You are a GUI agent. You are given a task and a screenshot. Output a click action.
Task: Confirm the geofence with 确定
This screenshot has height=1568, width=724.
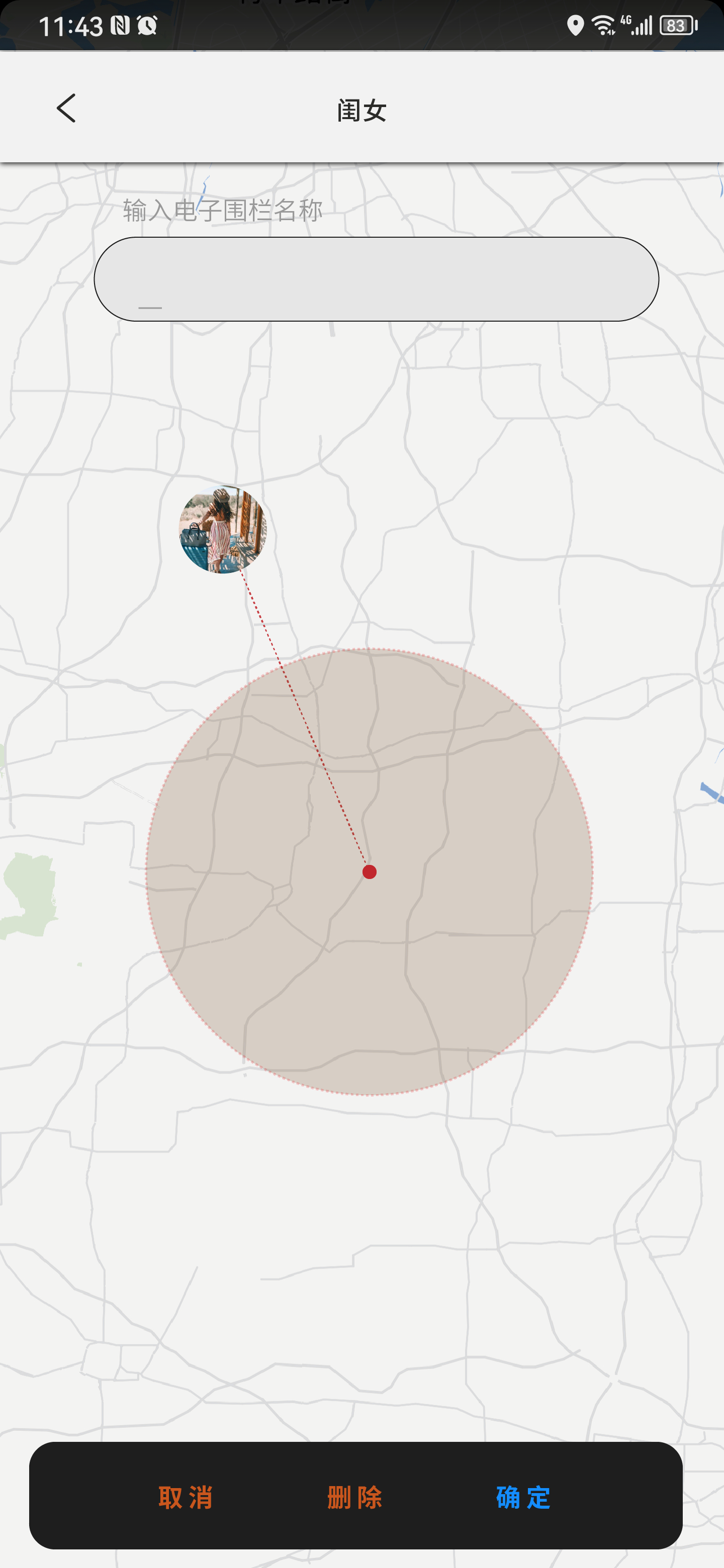point(523,1497)
